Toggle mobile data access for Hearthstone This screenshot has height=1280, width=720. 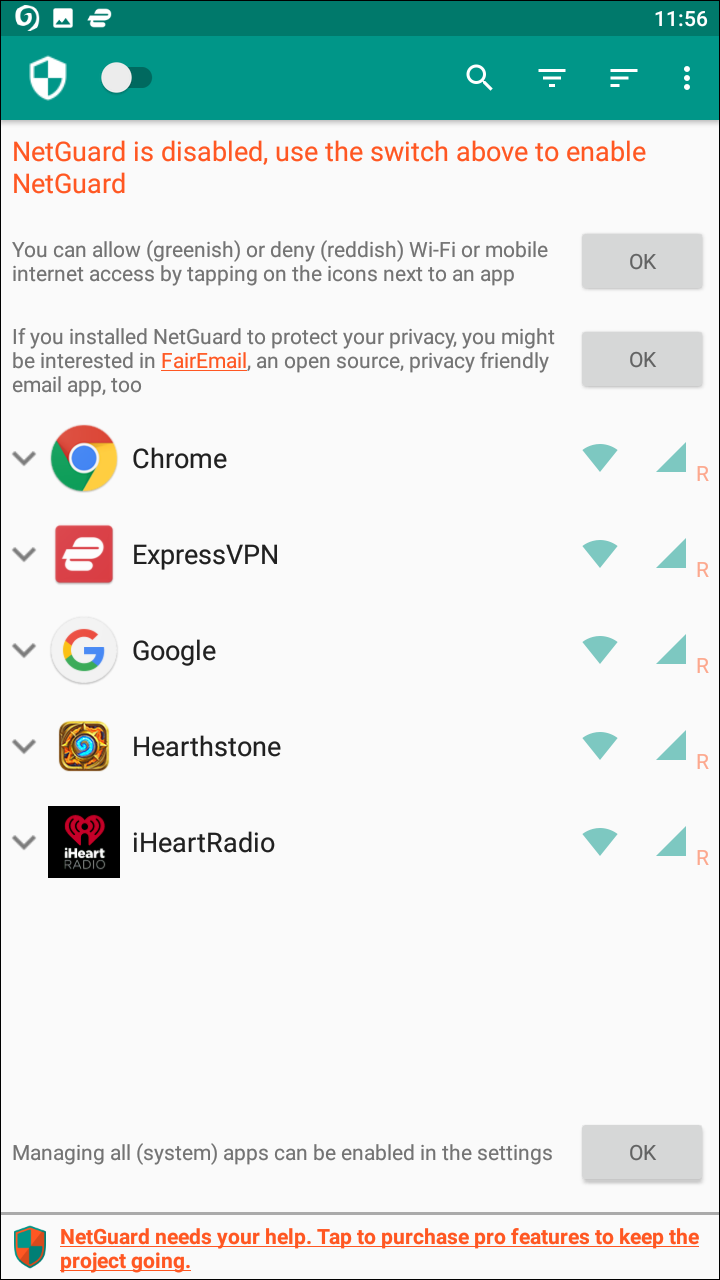click(x=672, y=746)
